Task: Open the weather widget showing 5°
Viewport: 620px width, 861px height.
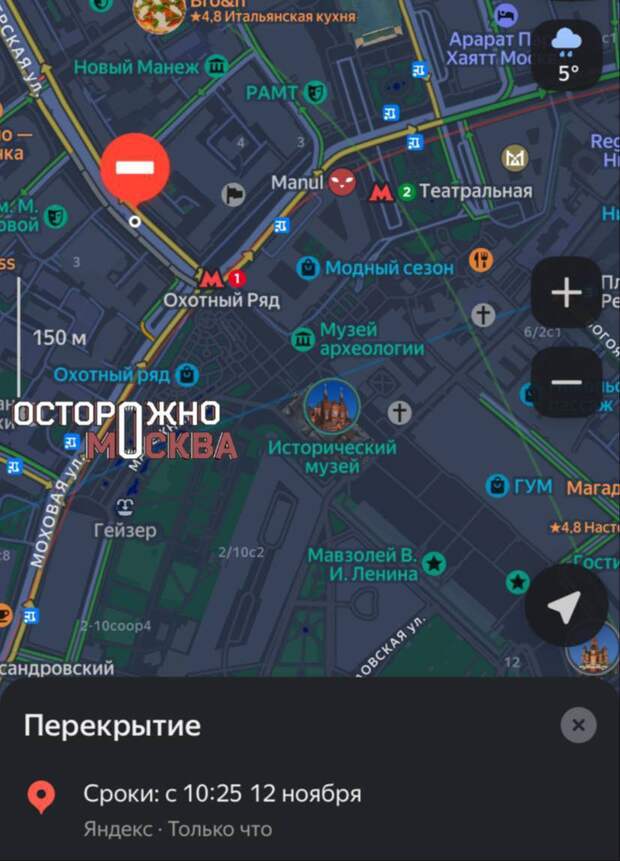Action: pos(567,55)
